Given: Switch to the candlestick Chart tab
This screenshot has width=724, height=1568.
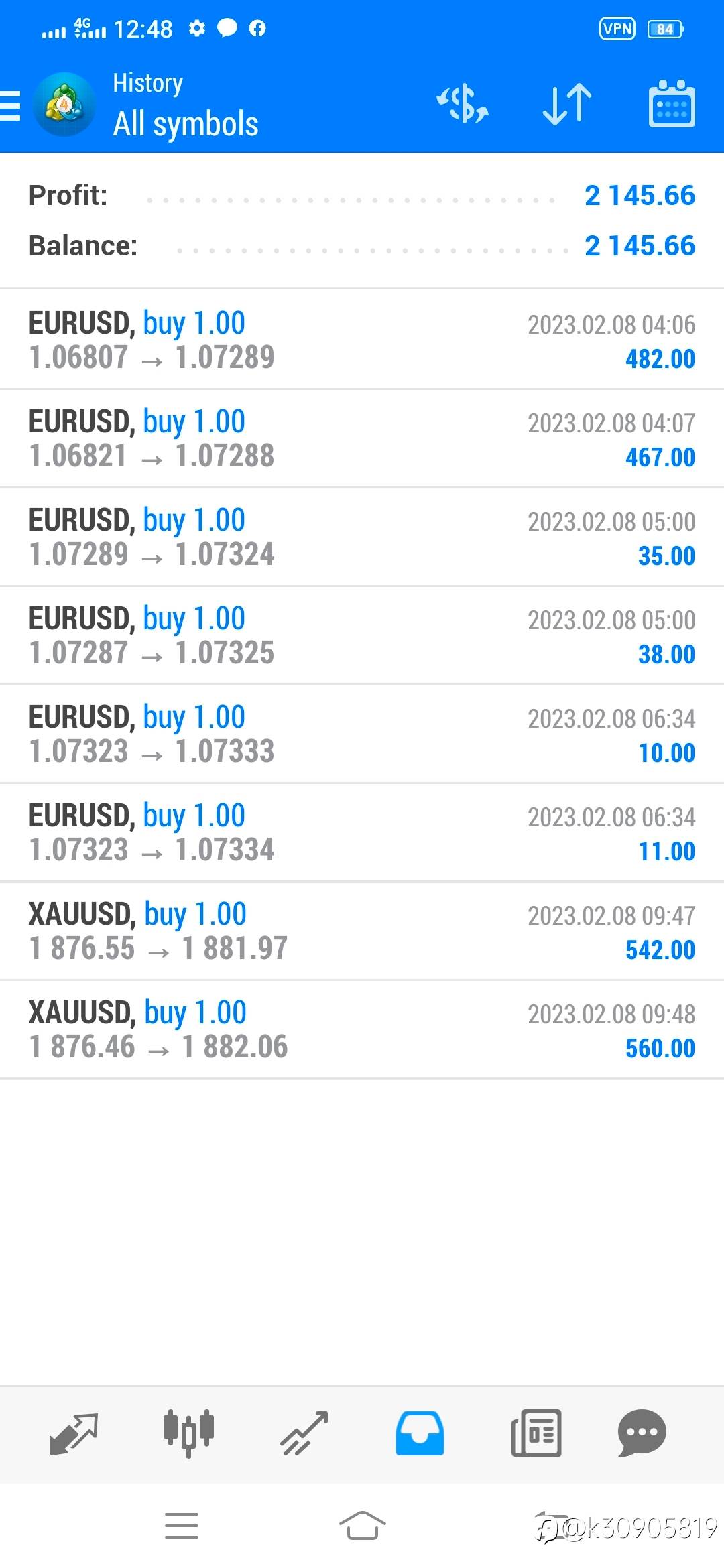Looking at the screenshot, I should coord(188,1433).
